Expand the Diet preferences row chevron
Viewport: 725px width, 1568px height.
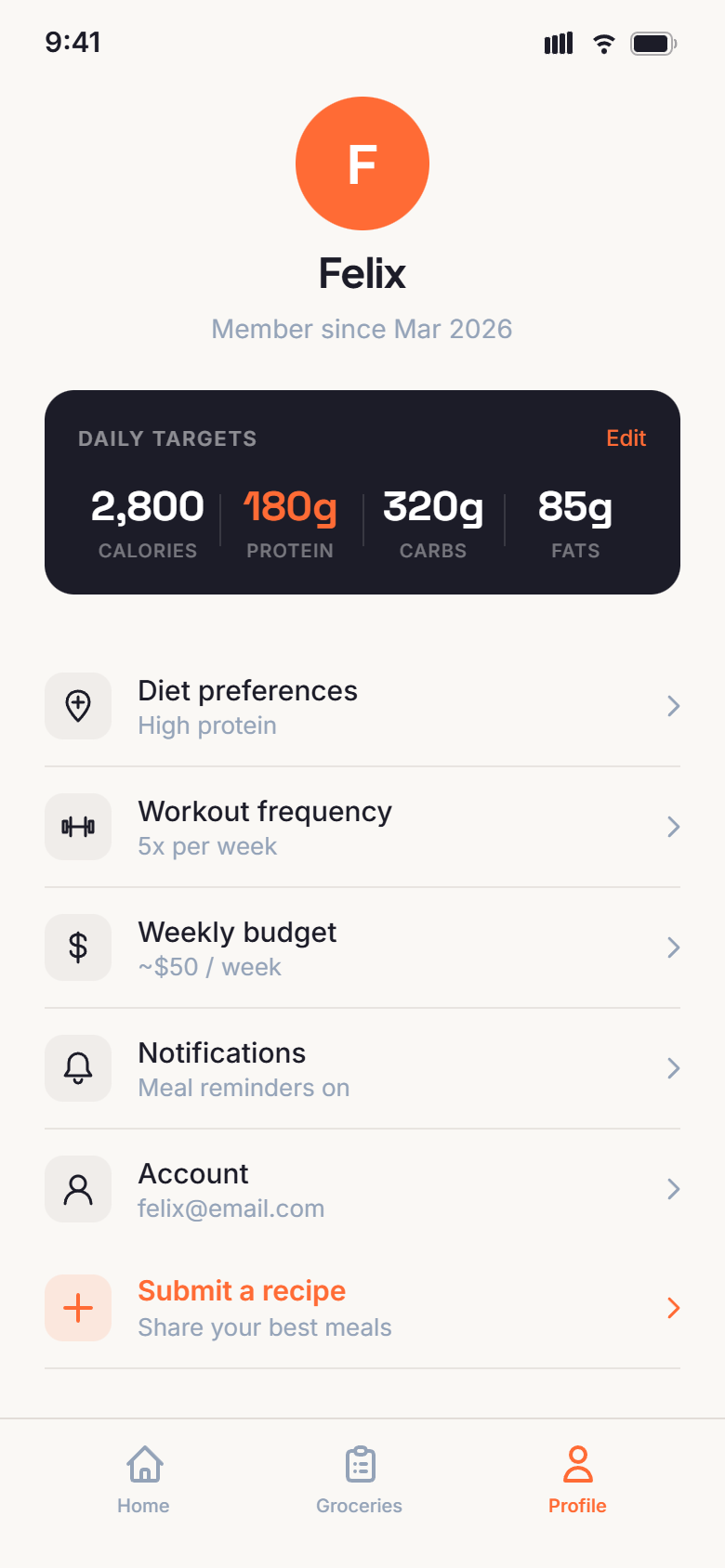[673, 706]
